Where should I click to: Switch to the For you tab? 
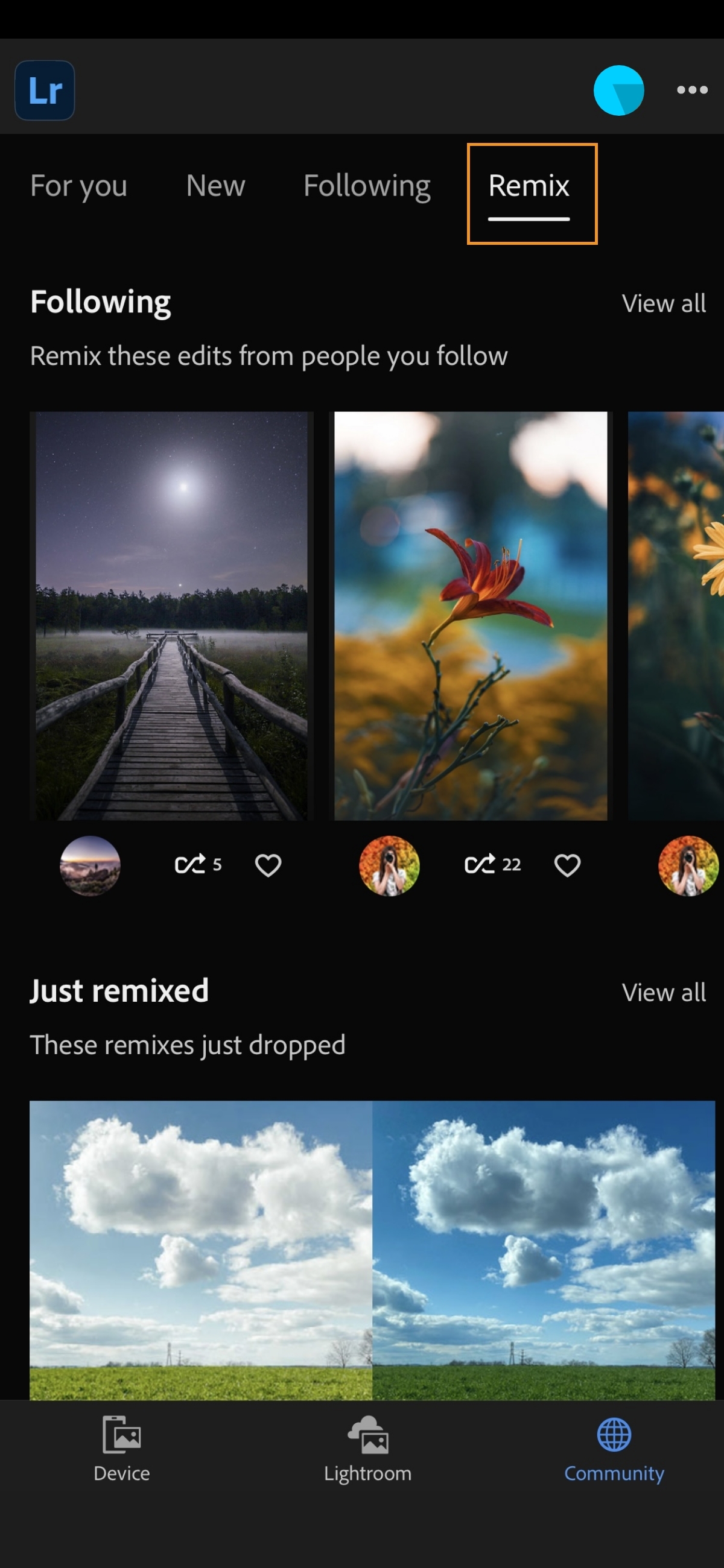click(x=78, y=187)
